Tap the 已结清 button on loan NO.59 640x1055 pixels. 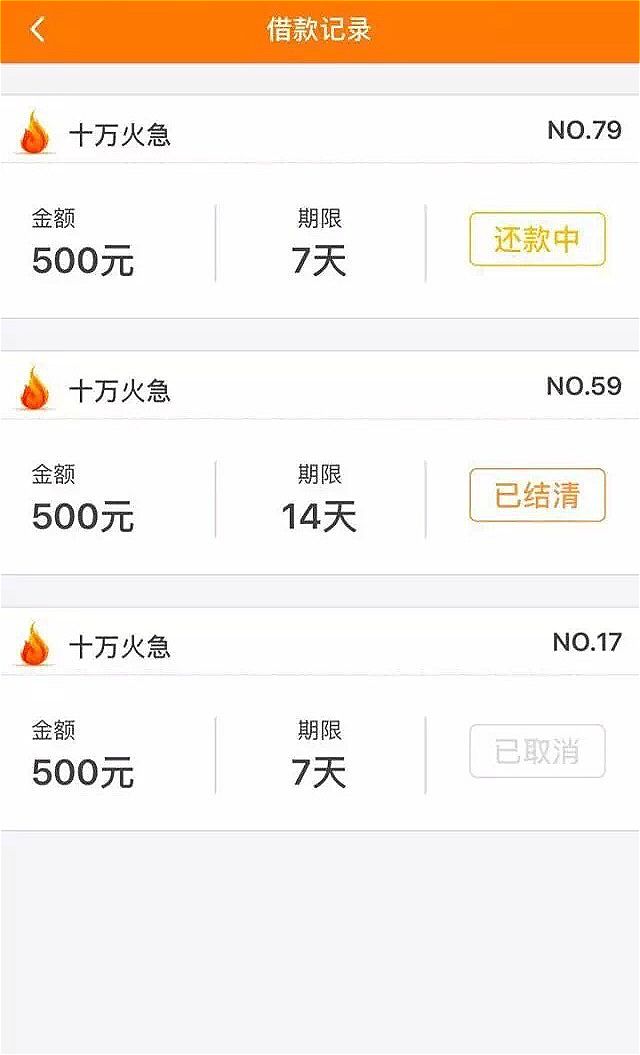coord(537,495)
